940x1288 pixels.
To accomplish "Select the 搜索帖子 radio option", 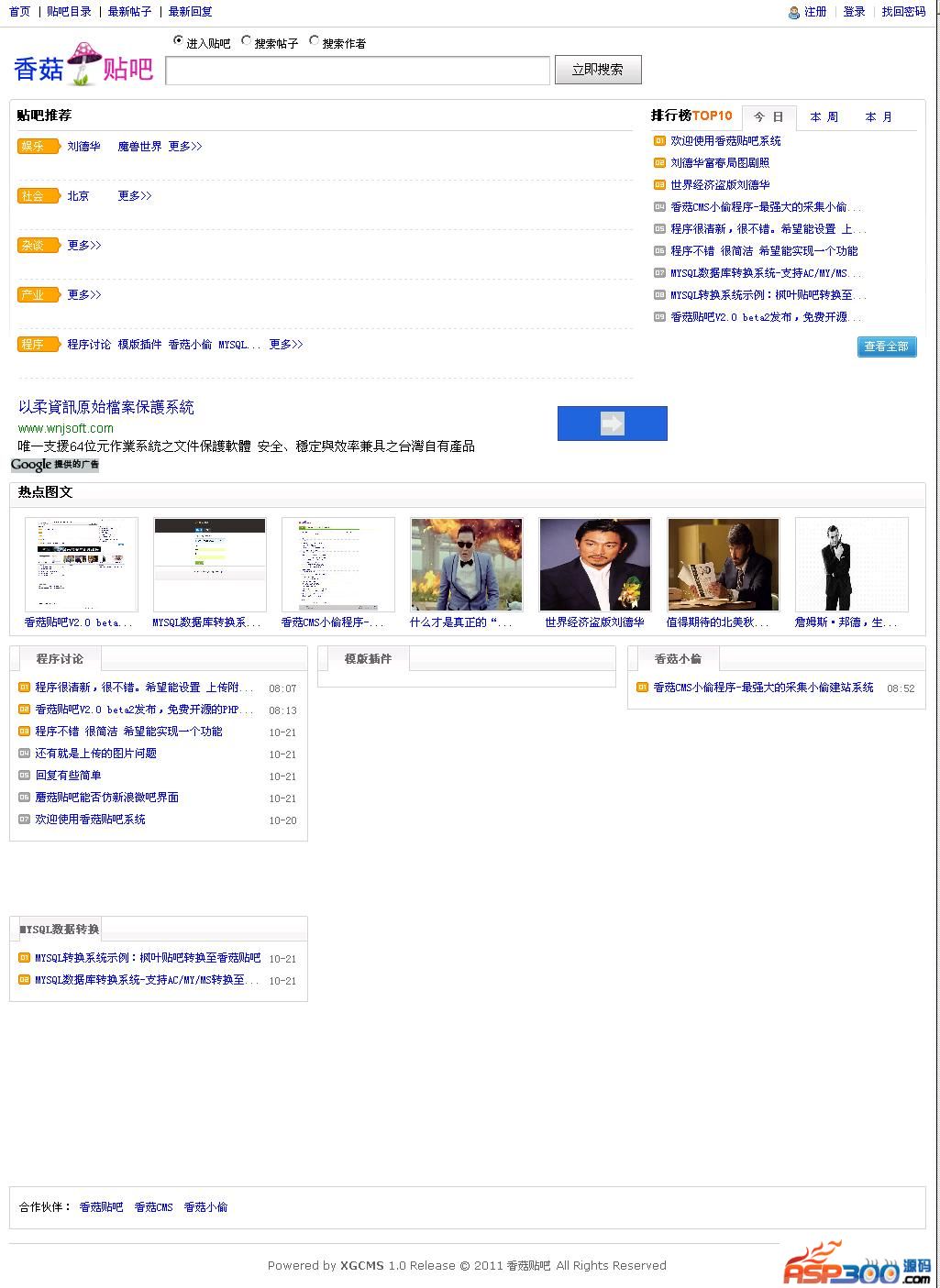I will point(247,41).
